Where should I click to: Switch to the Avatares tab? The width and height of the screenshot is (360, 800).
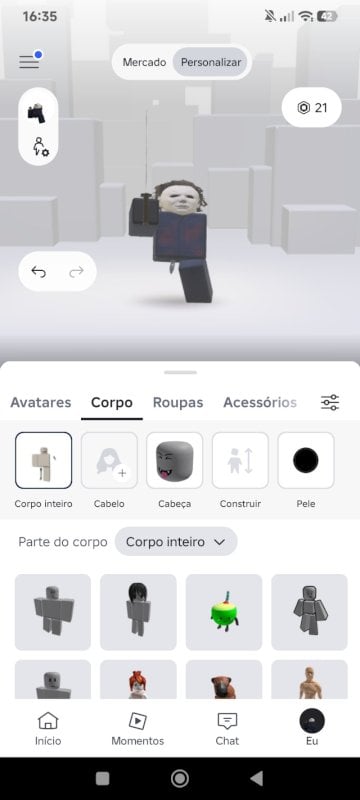click(x=41, y=403)
